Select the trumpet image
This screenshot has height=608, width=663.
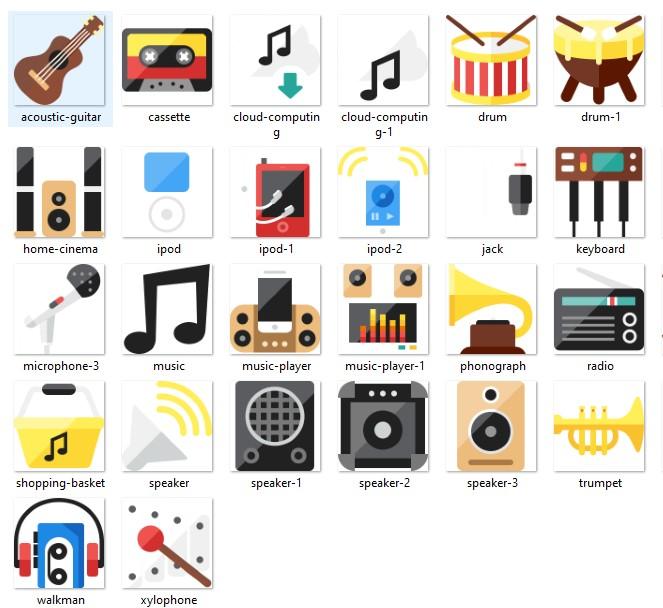600,426
